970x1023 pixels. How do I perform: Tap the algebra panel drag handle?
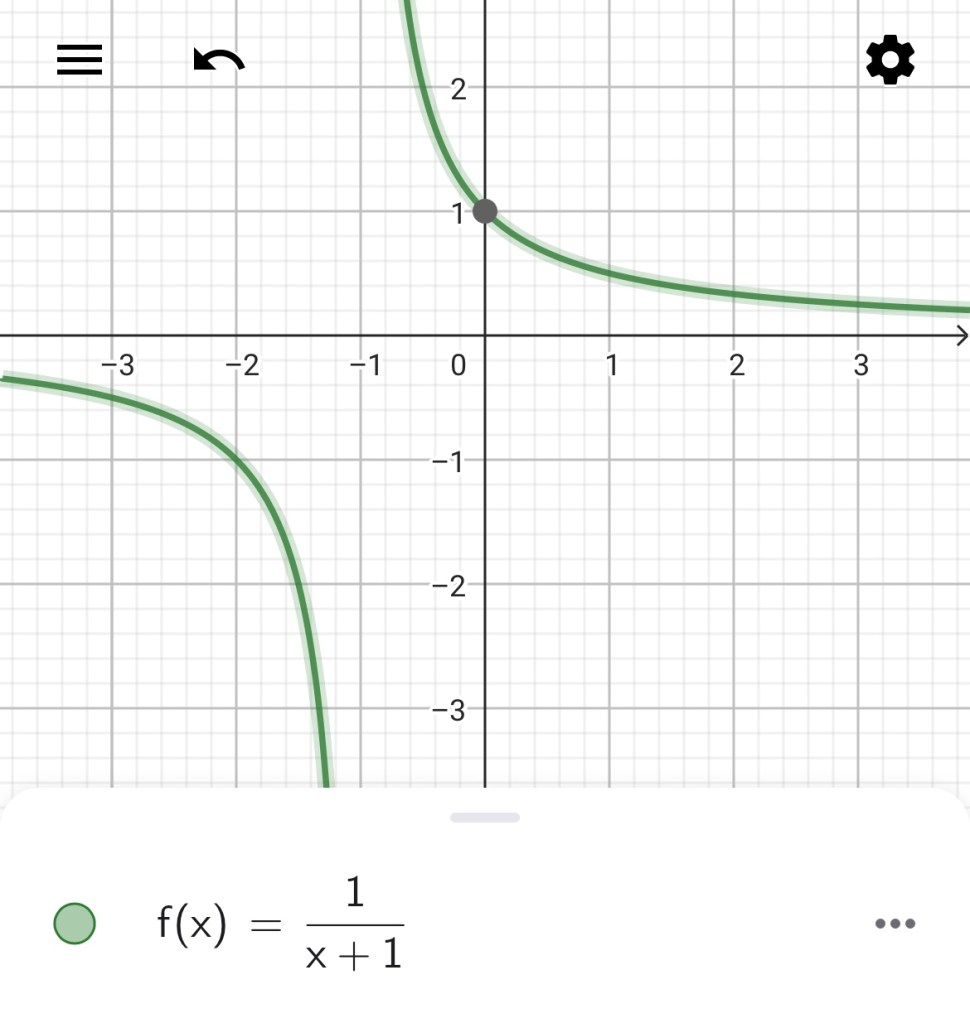click(485, 817)
